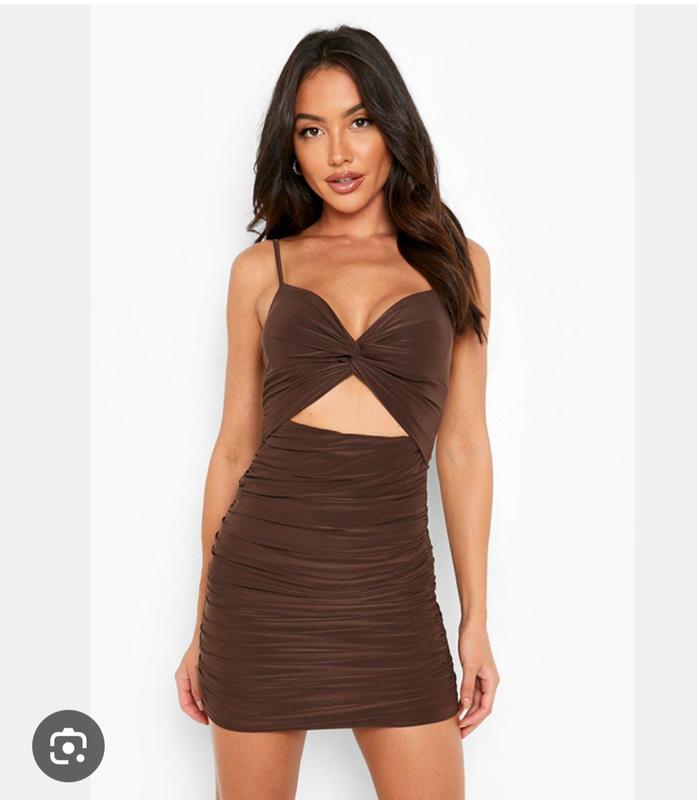The width and height of the screenshot is (697, 800).
Task: Open the visual search lens icon
Action: click(68, 745)
